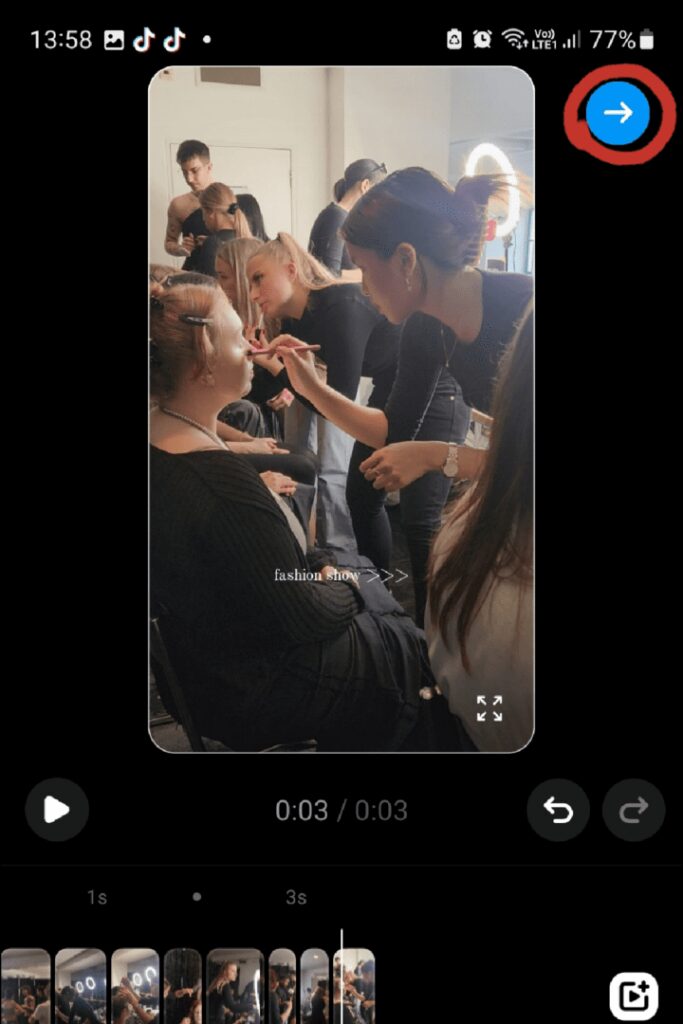Play the video preview
The height and width of the screenshot is (1024, 683).
(x=57, y=809)
